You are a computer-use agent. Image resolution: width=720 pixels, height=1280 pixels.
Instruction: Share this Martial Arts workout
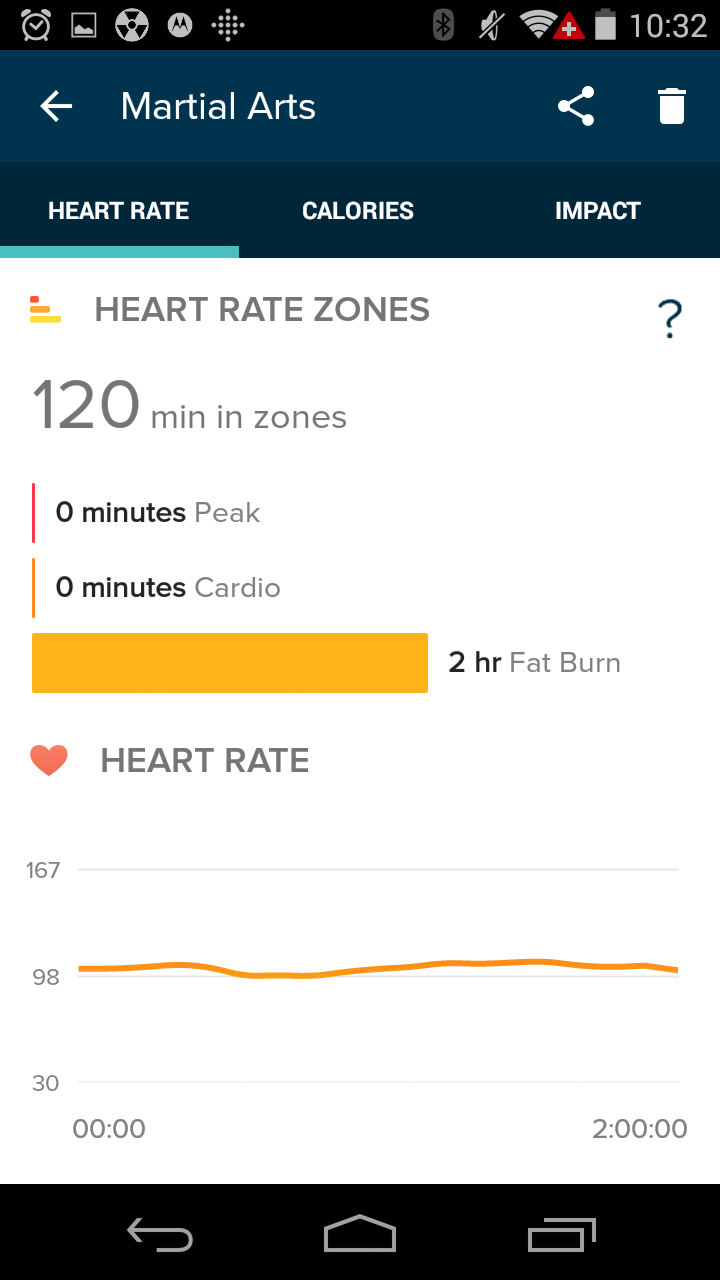[x=576, y=106]
